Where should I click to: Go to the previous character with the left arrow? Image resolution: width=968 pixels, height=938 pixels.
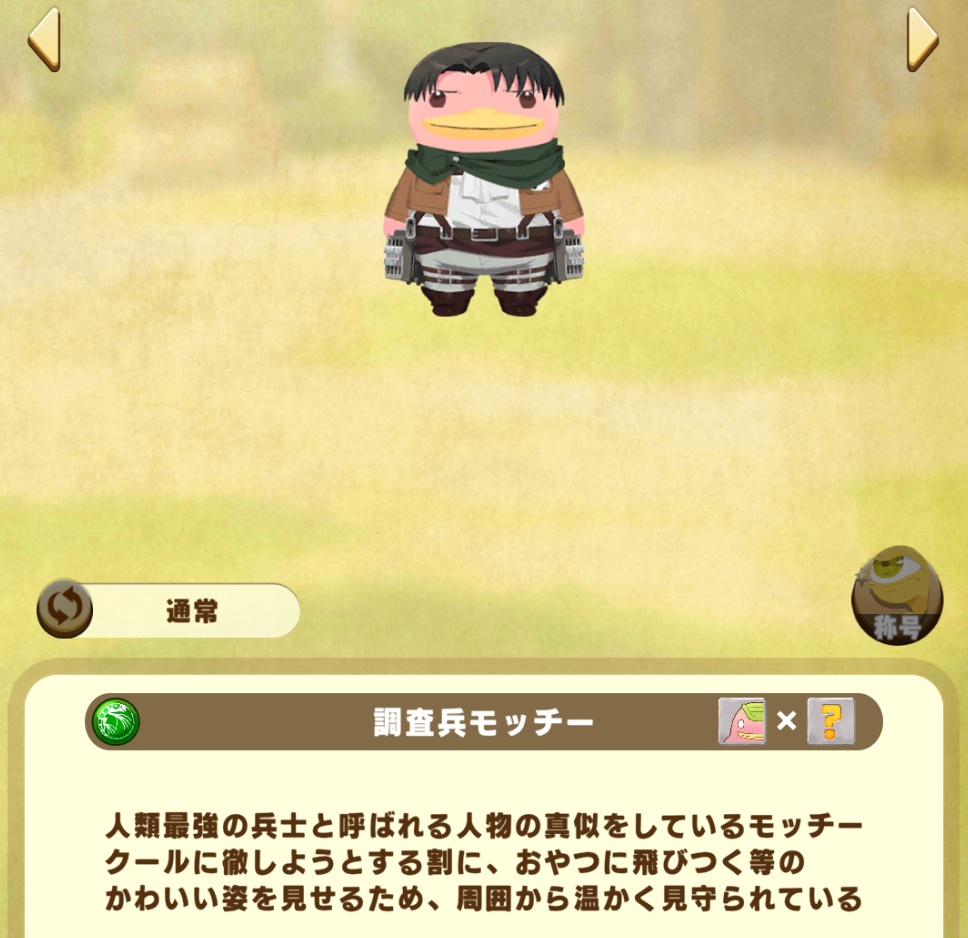click(x=44, y=39)
